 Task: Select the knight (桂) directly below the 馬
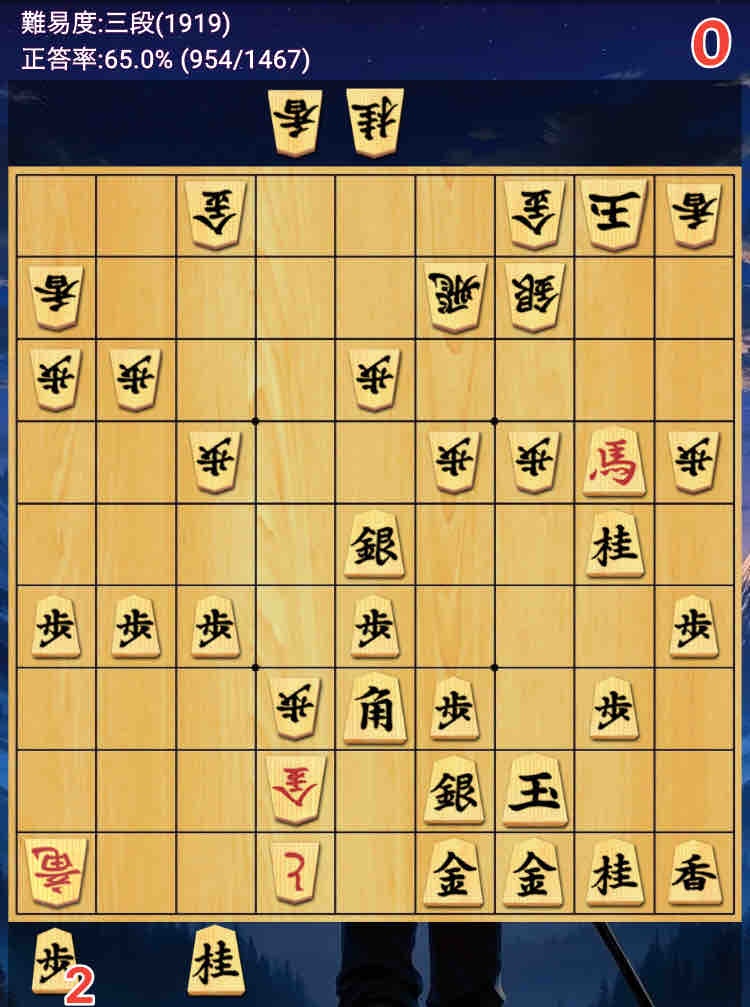[x=614, y=544]
